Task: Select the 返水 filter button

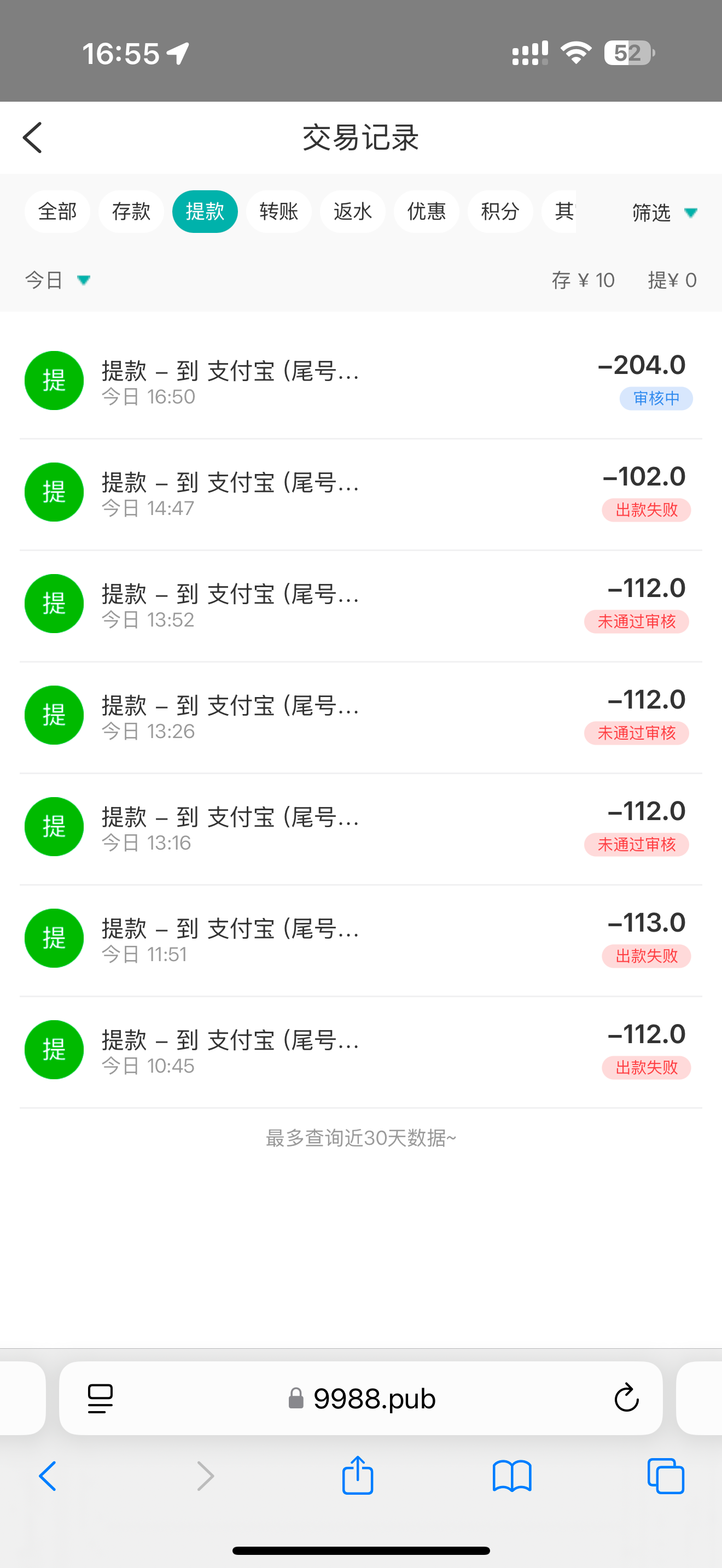Action: pos(352,211)
